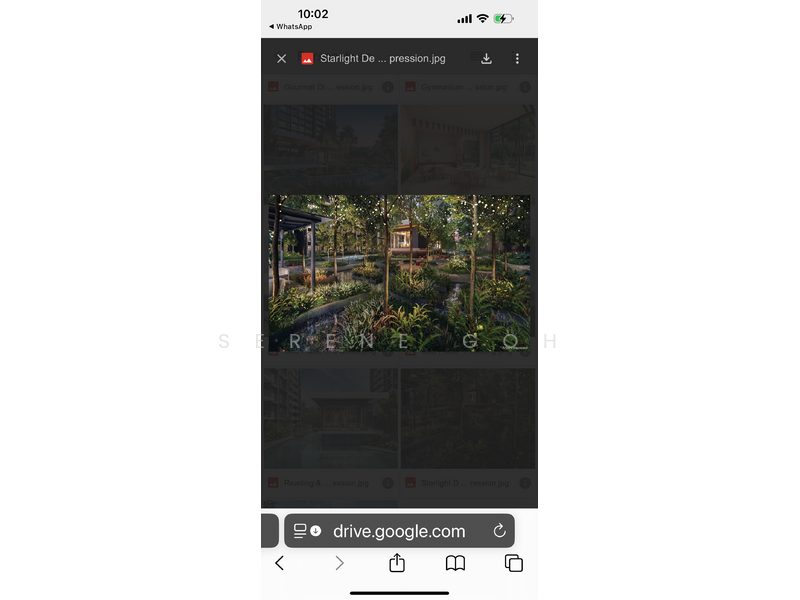
Task: Download the Starlight image file
Action: [x=486, y=59]
